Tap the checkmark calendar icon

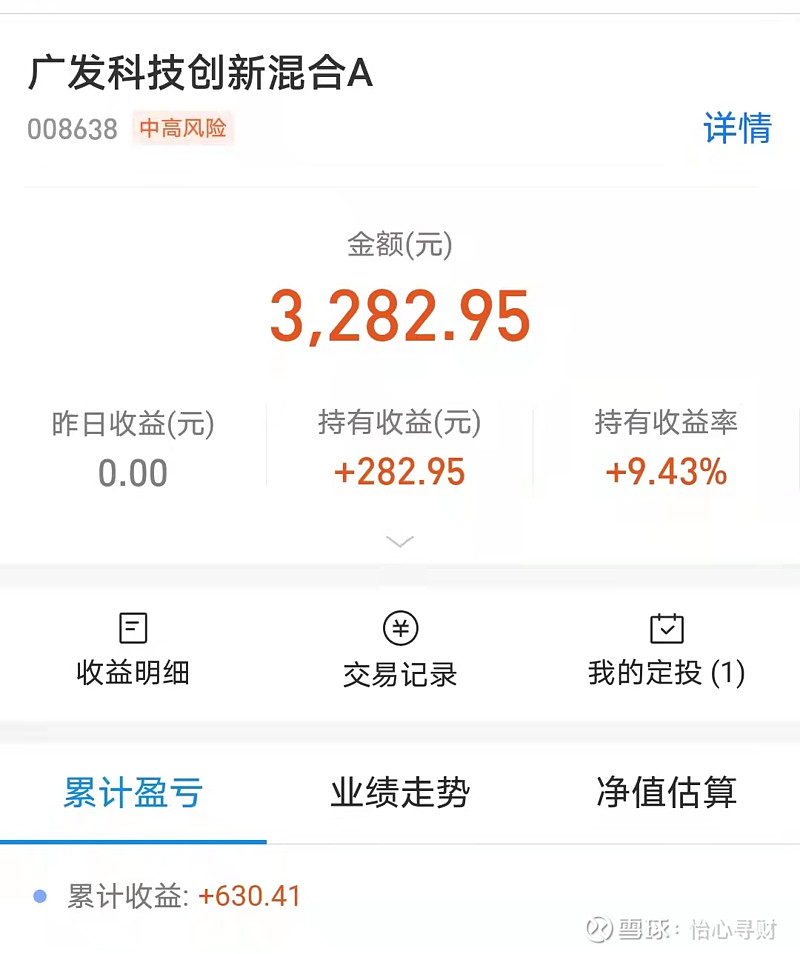pyautogui.click(x=666, y=628)
